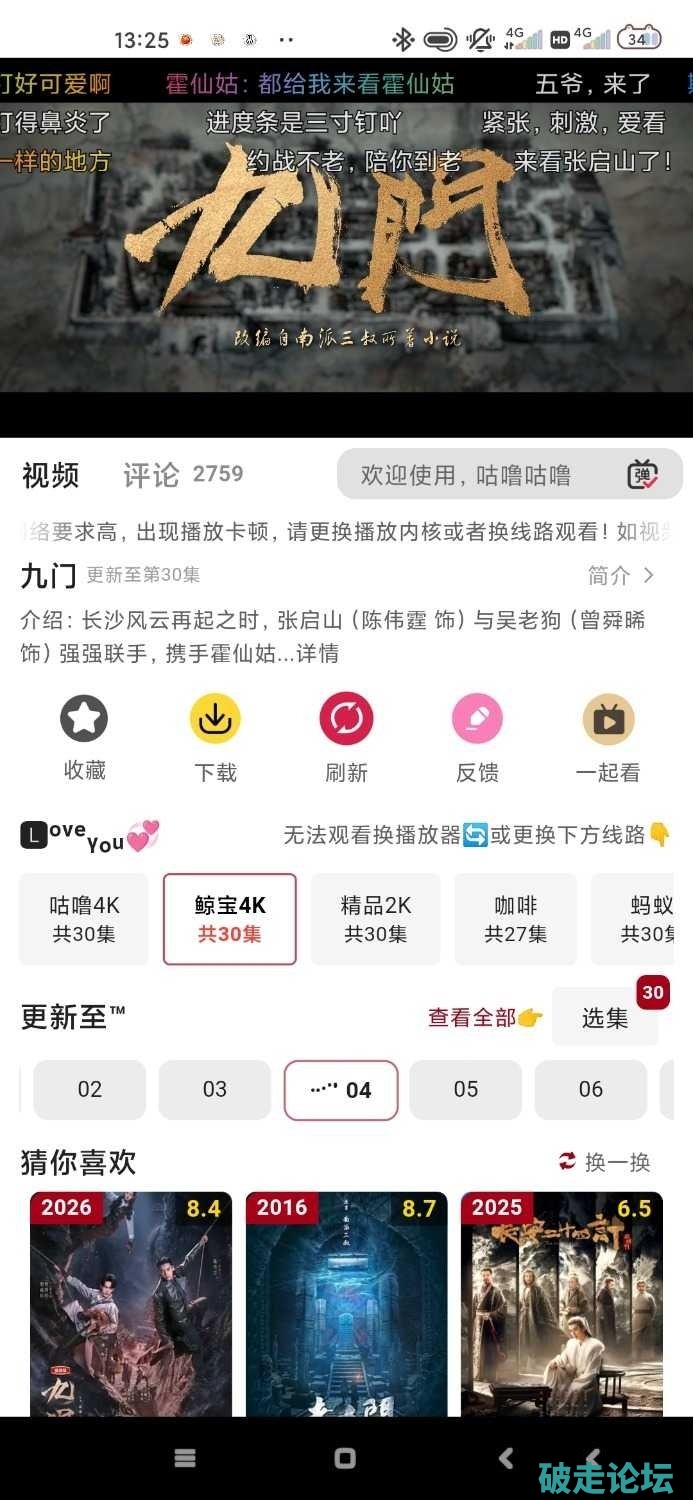693x1500 pixels.
Task: Play episode 02
Action: click(90, 1089)
